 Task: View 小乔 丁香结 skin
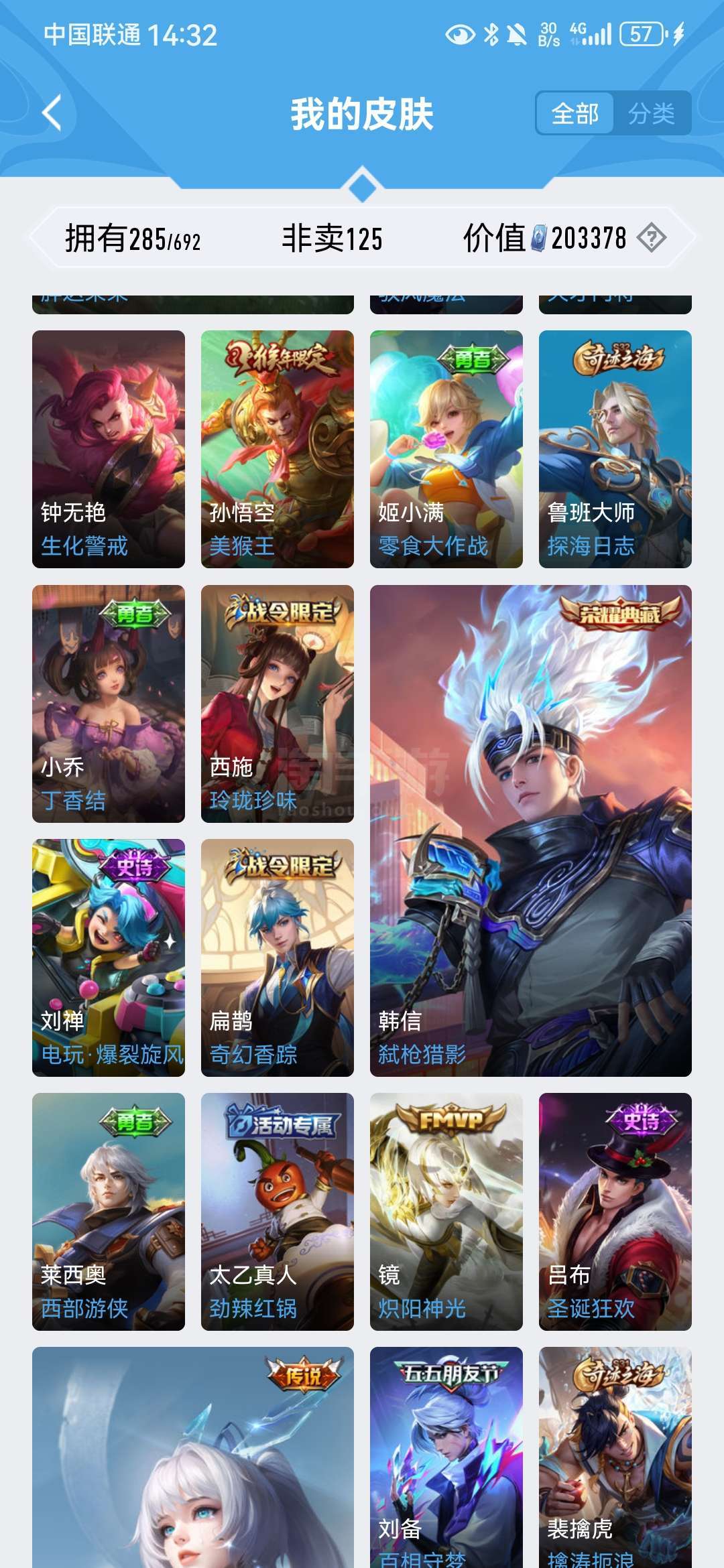109,704
